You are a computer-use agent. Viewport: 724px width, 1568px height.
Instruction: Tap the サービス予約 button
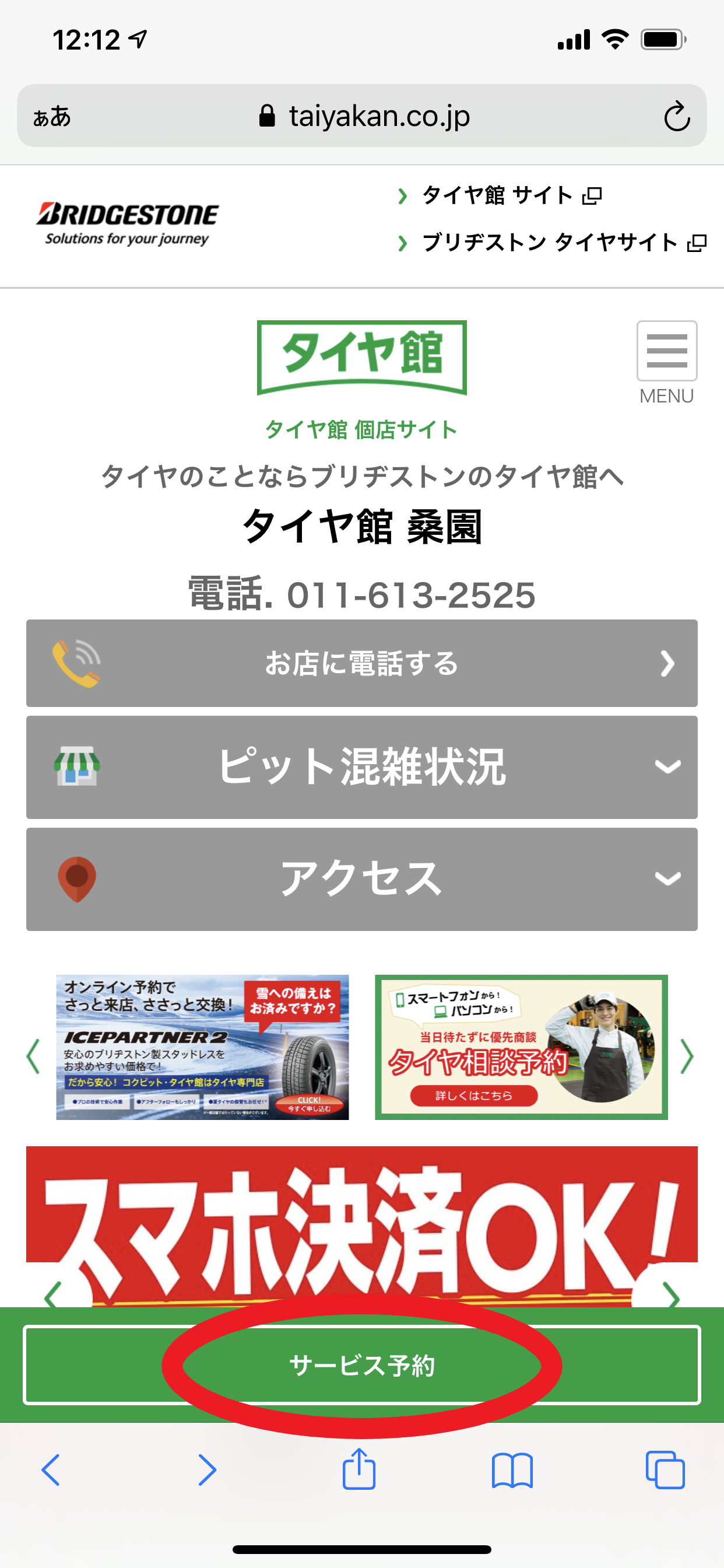point(361,1364)
